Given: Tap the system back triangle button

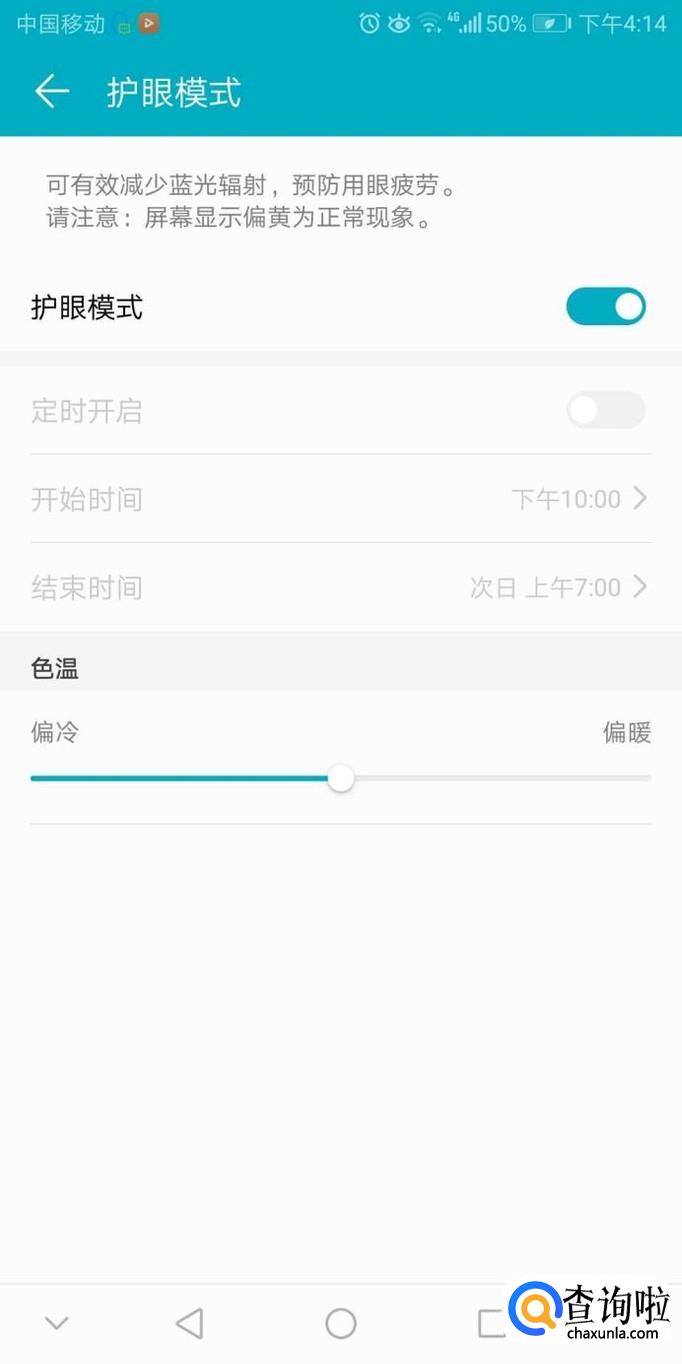Looking at the screenshot, I should coord(189,1323).
